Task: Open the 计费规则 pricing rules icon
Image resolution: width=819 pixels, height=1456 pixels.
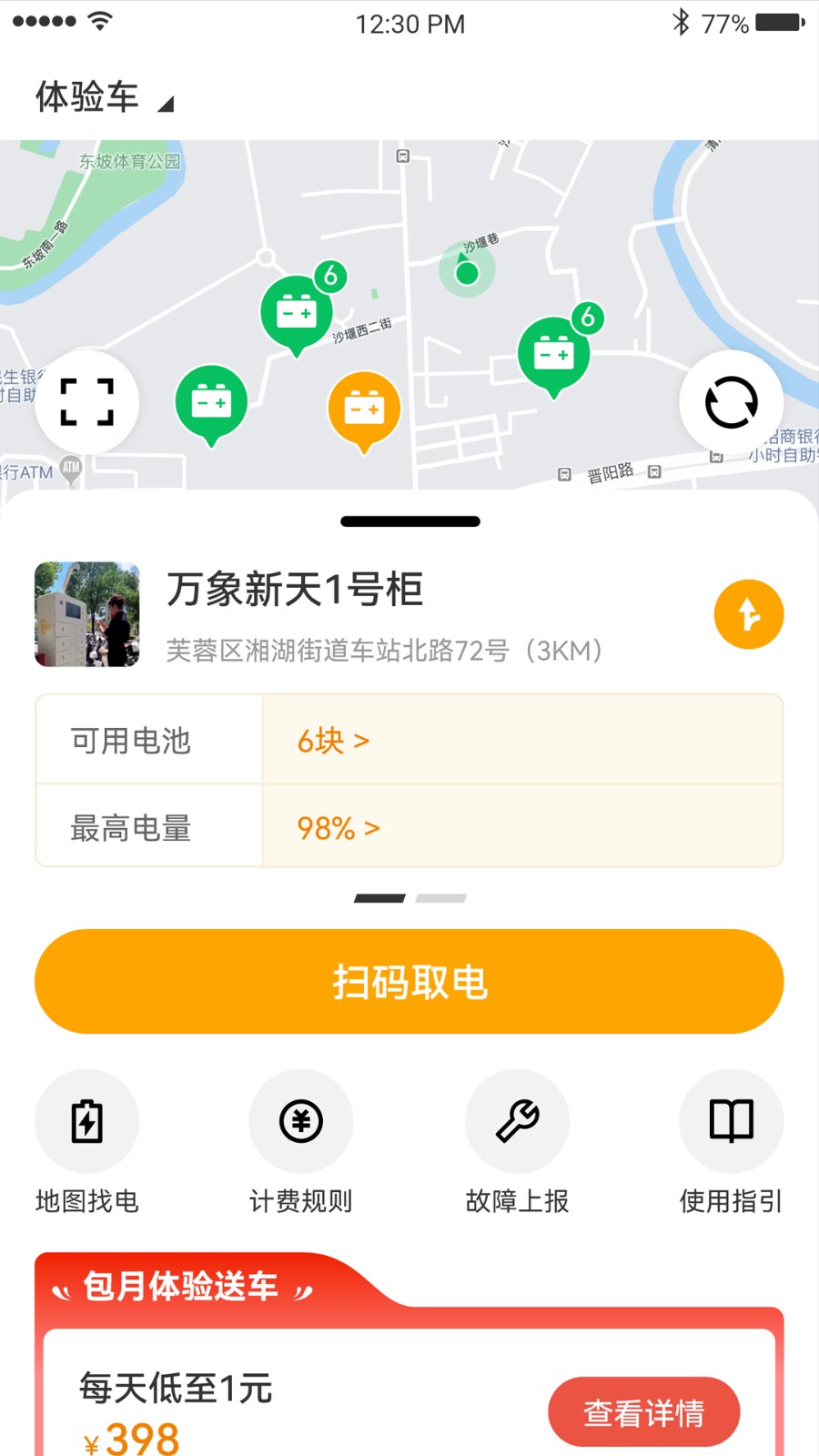Action: tap(301, 1121)
